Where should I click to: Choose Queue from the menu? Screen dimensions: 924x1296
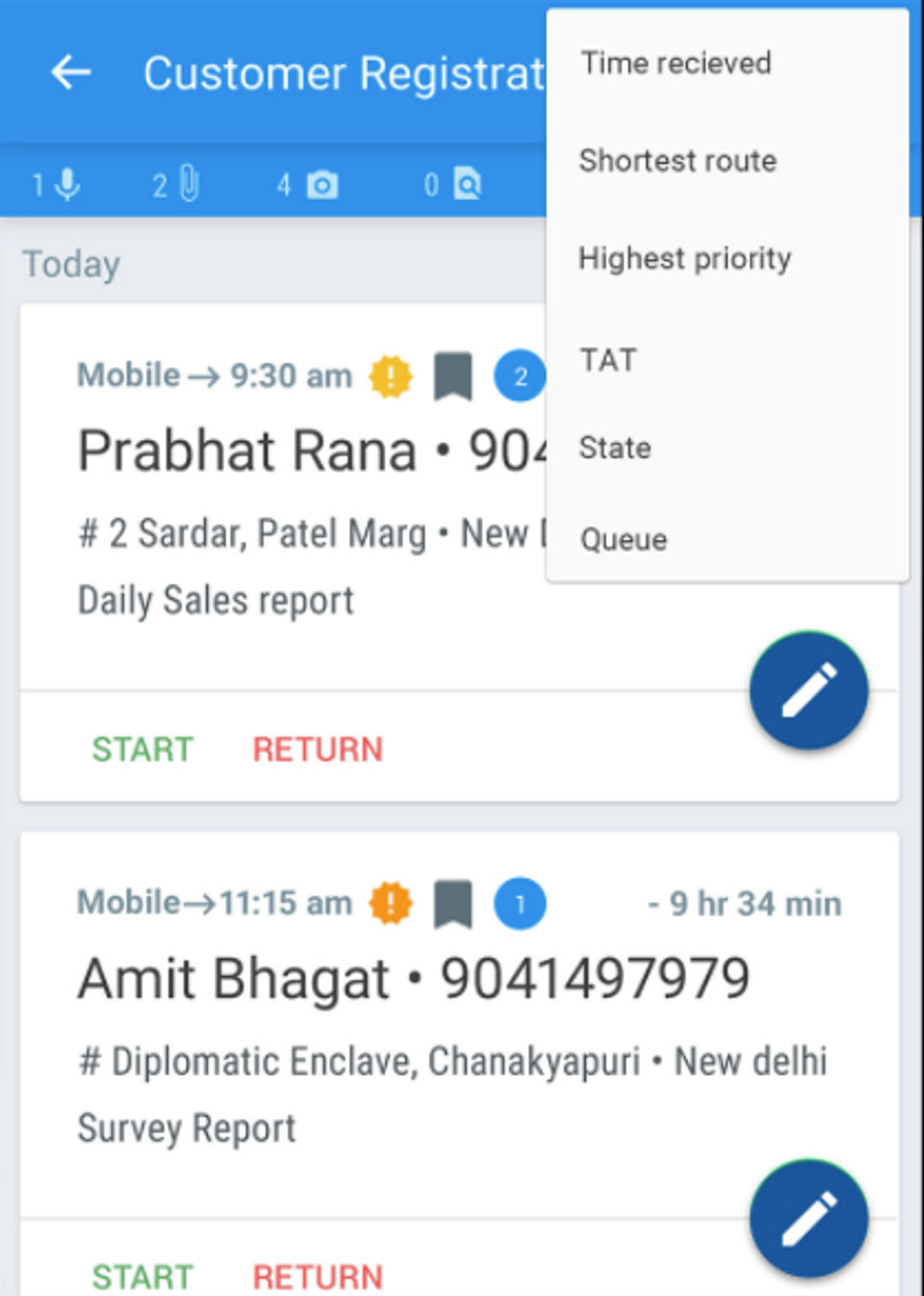click(623, 539)
